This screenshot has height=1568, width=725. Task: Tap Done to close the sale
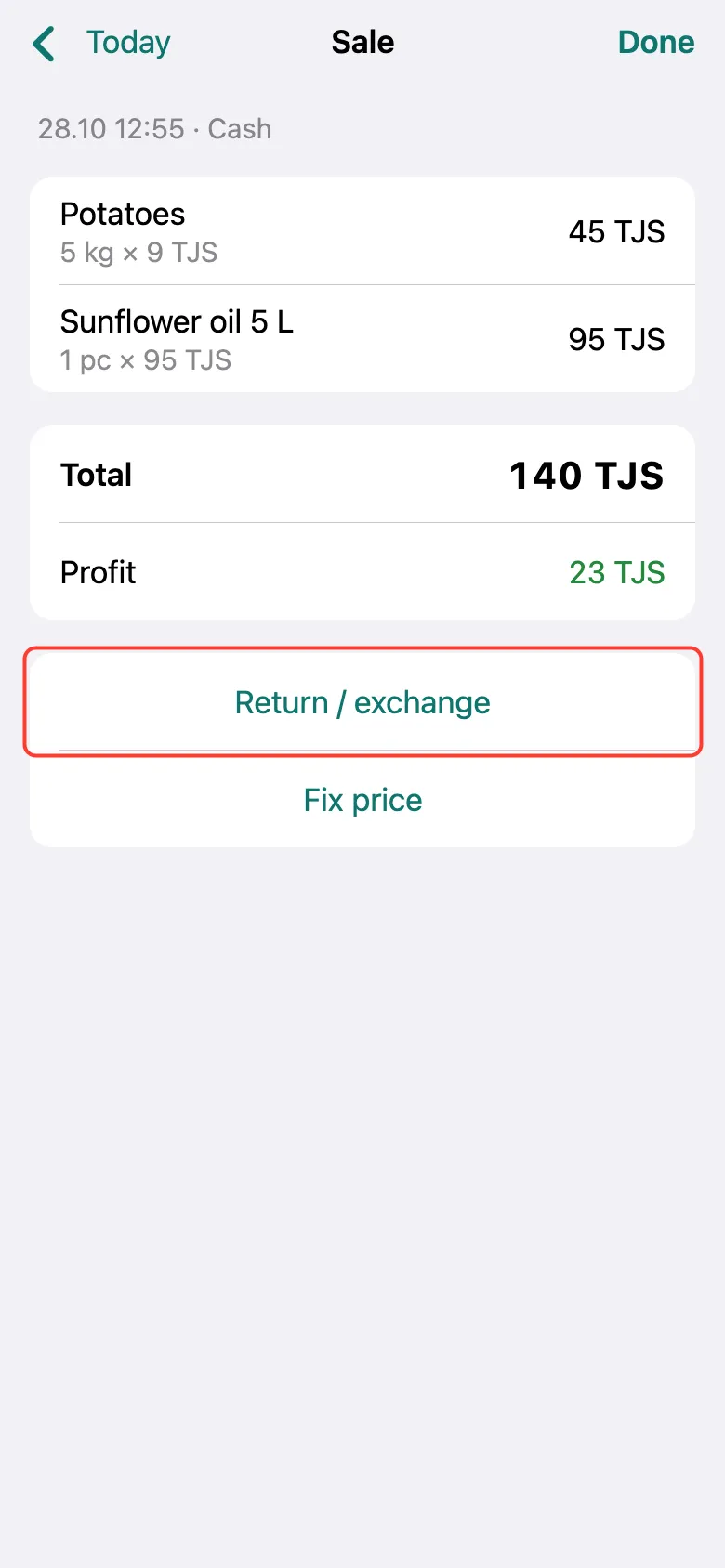pos(656,43)
